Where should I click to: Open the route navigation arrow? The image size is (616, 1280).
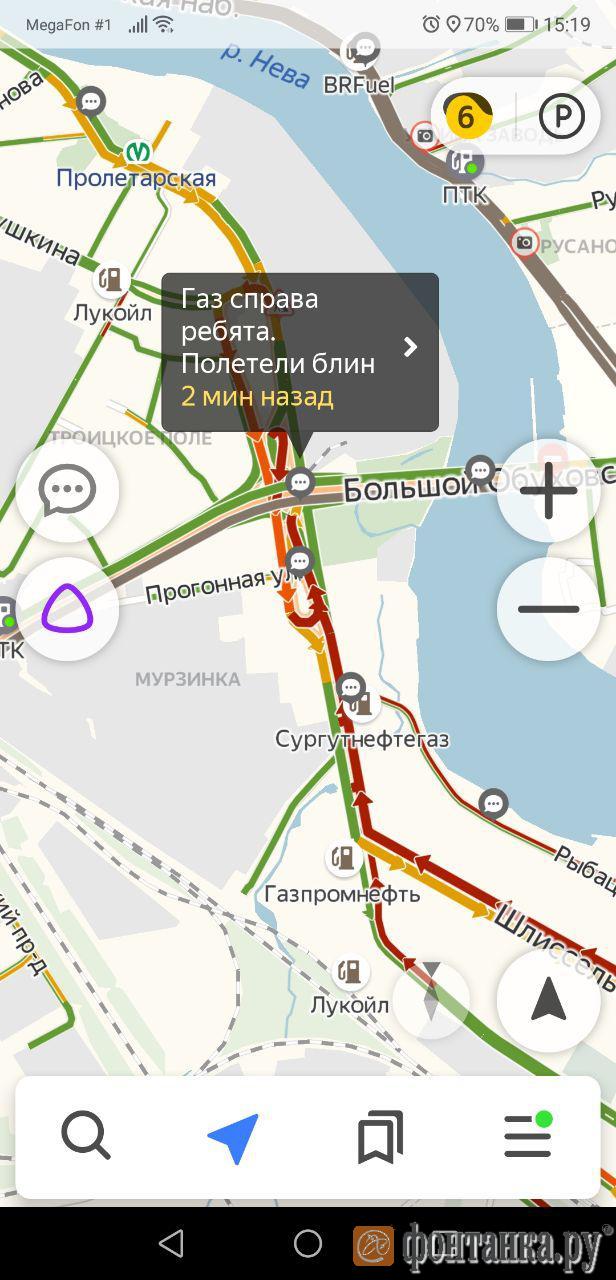tap(233, 1138)
